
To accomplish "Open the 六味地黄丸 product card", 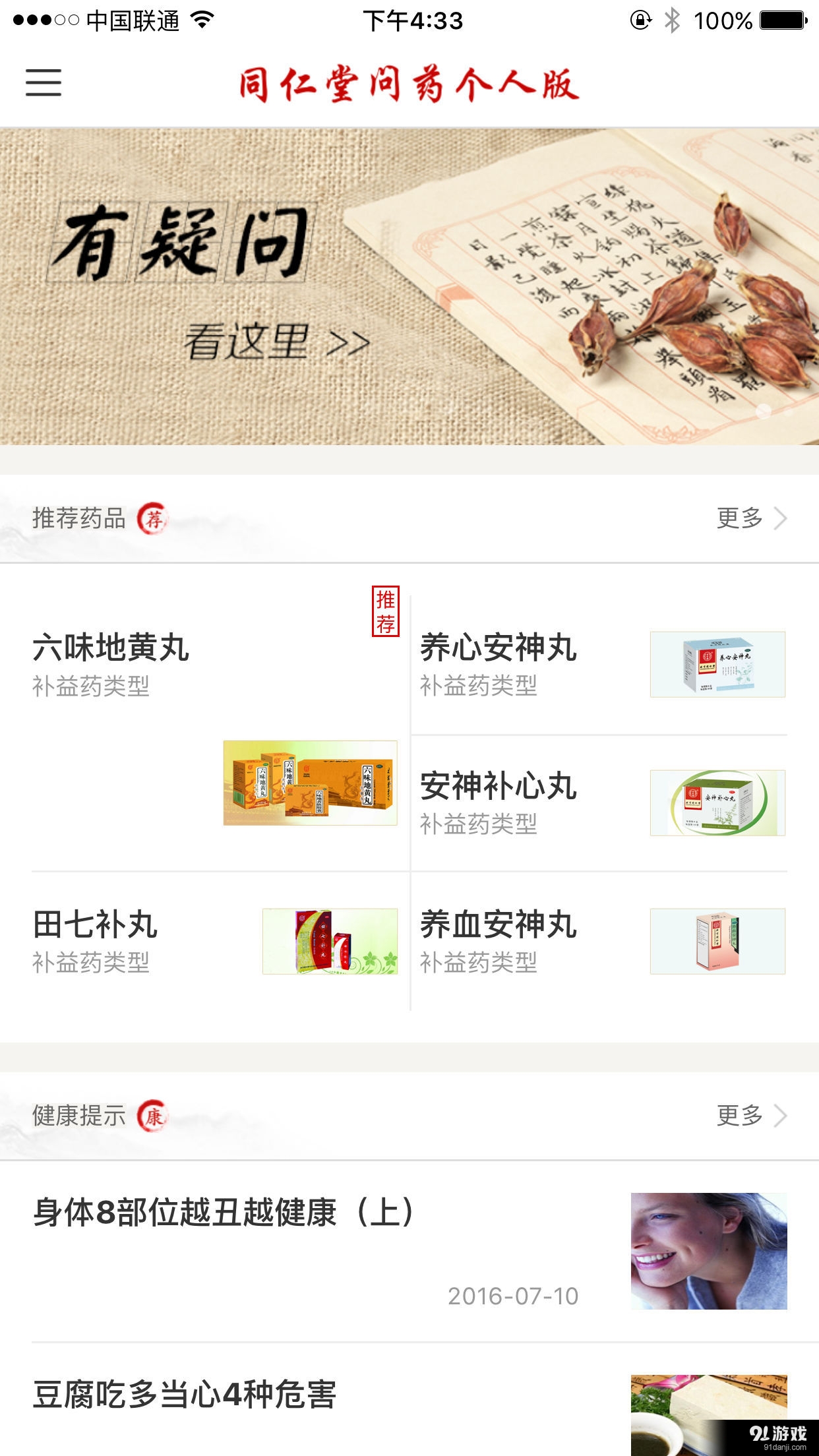I will pyautogui.click(x=214, y=725).
